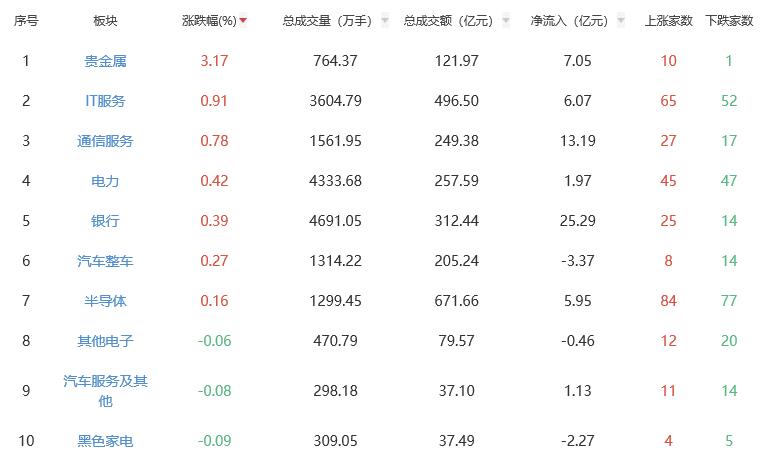Open the 通信服务 sector
Screen dimensions: 771x462
[105, 141]
